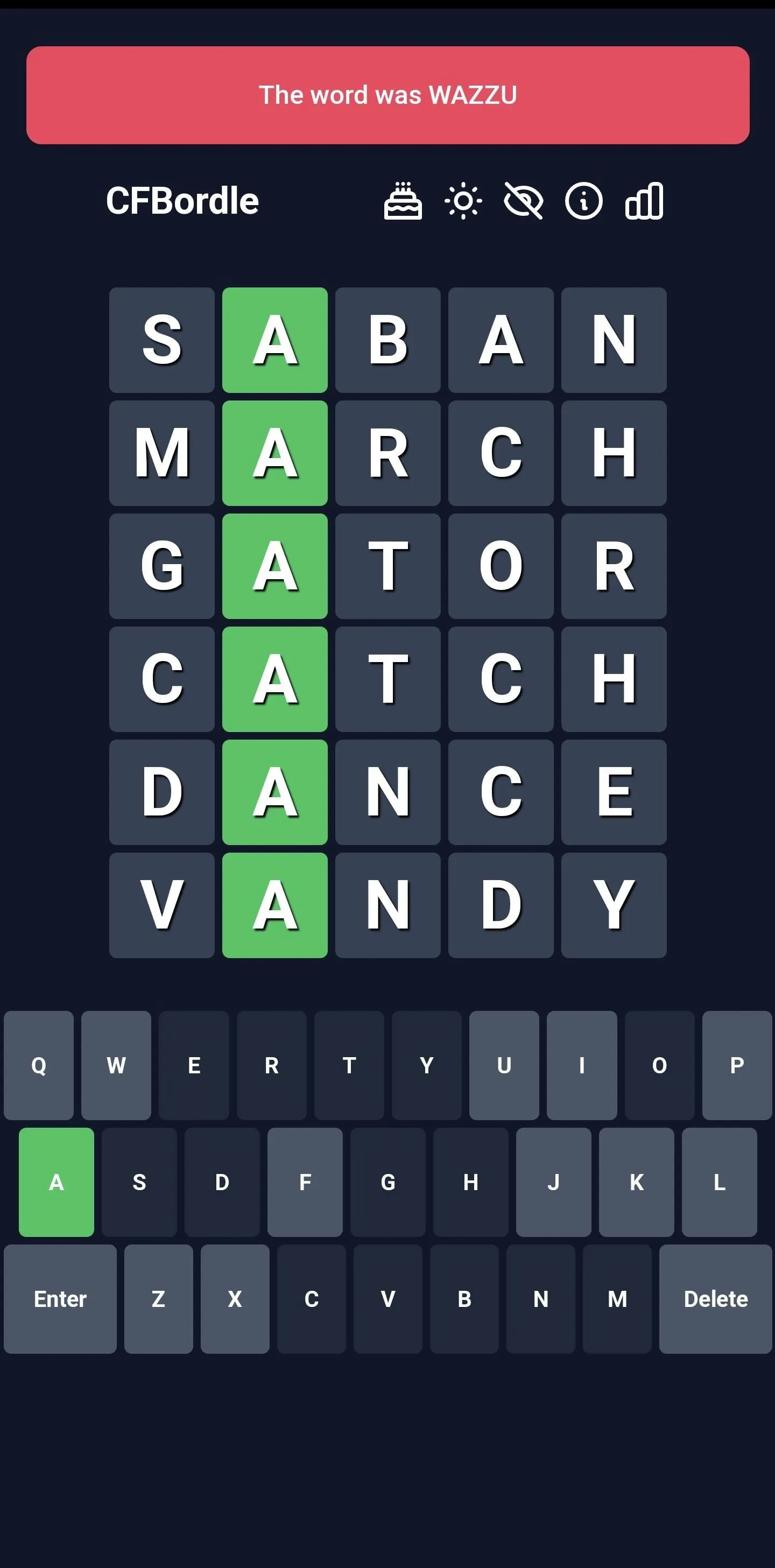Select the I key on the keyboard
775x1568 pixels.
[581, 1065]
